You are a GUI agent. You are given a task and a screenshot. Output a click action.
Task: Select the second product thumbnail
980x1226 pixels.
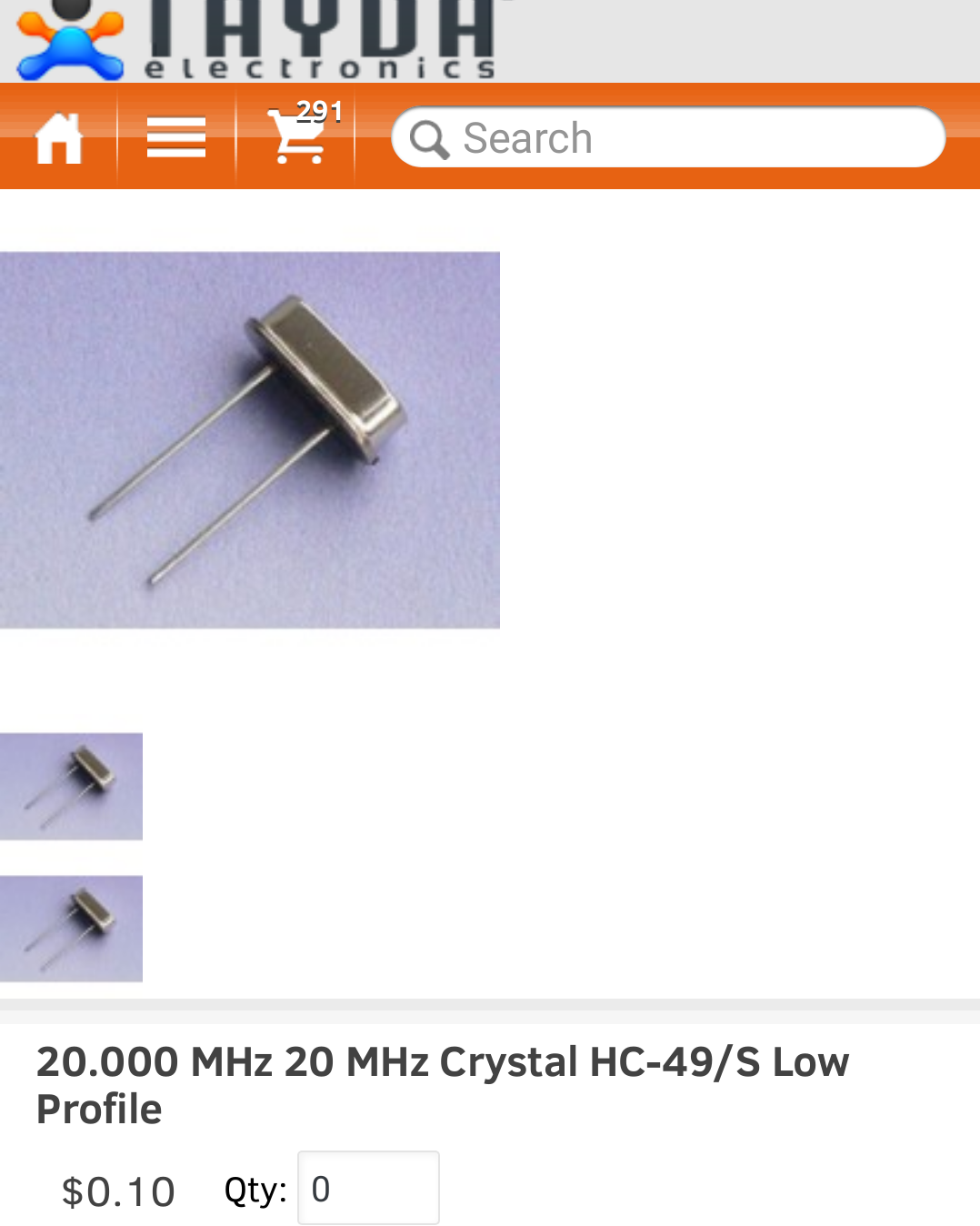71,929
